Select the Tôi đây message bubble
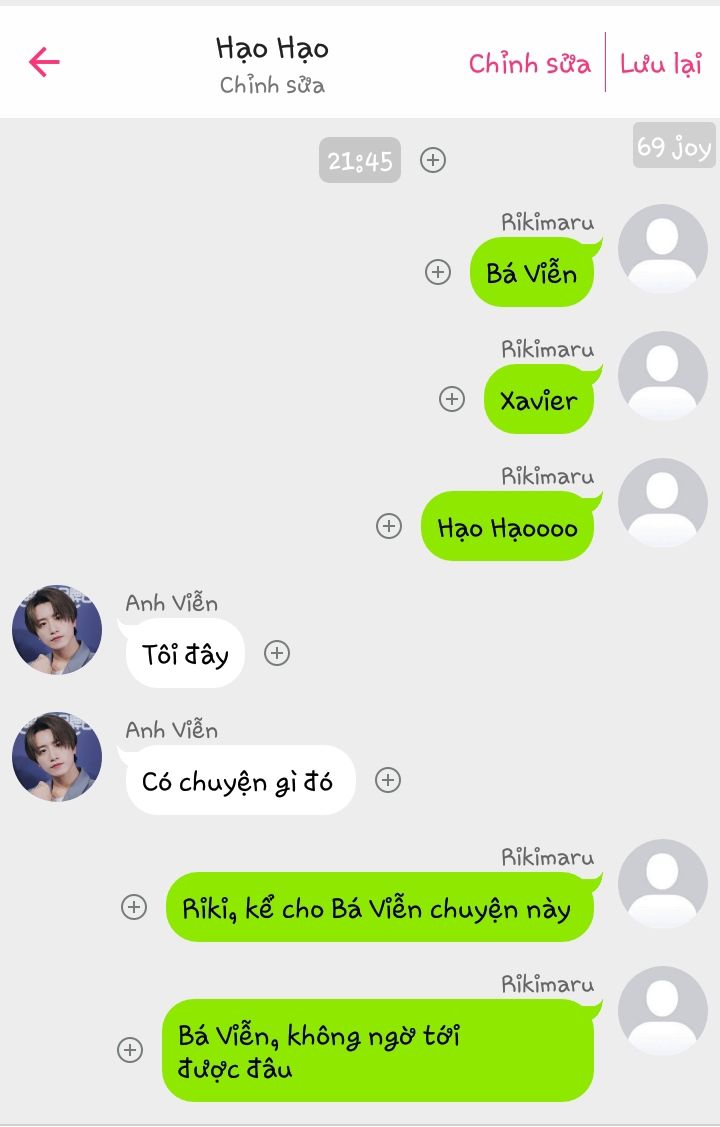The width and height of the screenshot is (720, 1127). pos(185,654)
